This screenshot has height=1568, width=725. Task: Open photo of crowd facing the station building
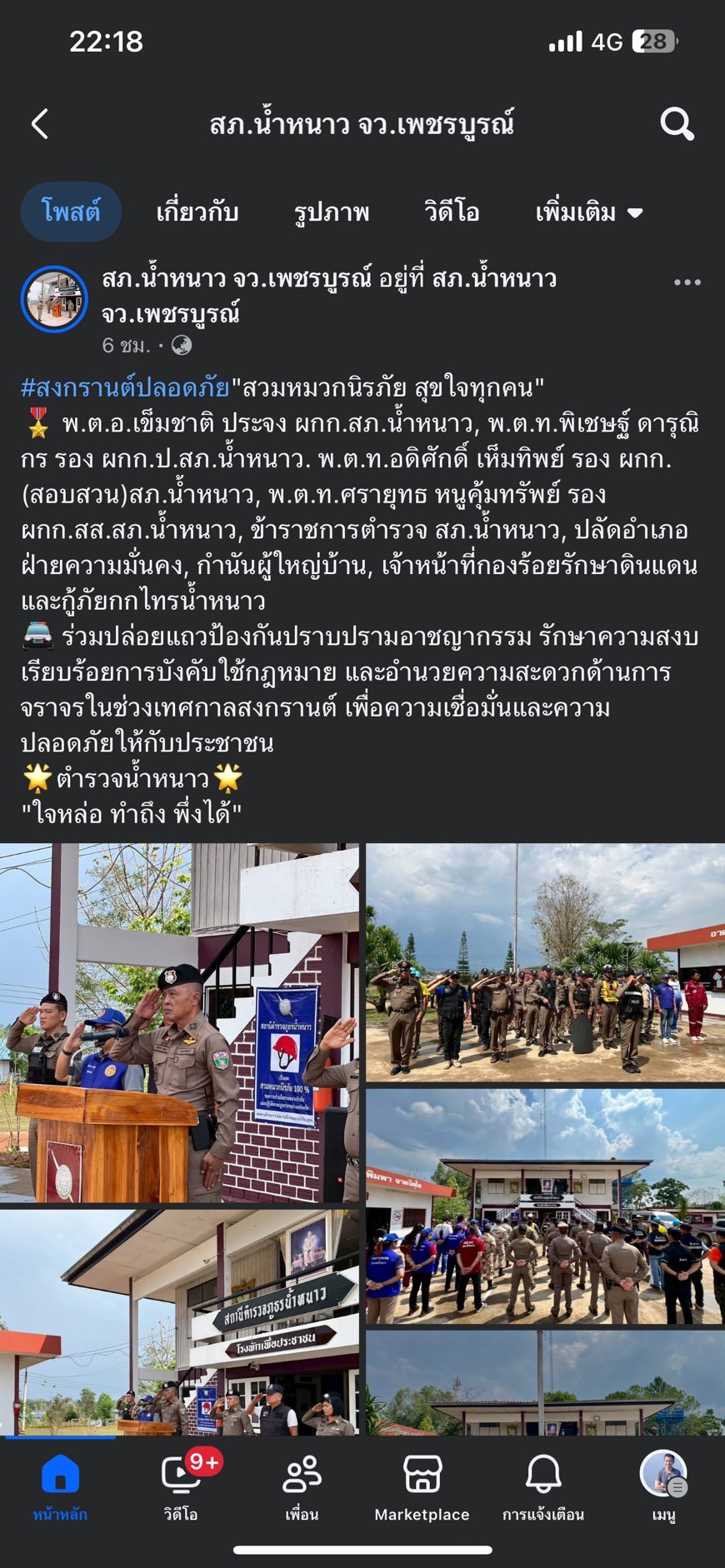pyautogui.click(x=545, y=1206)
